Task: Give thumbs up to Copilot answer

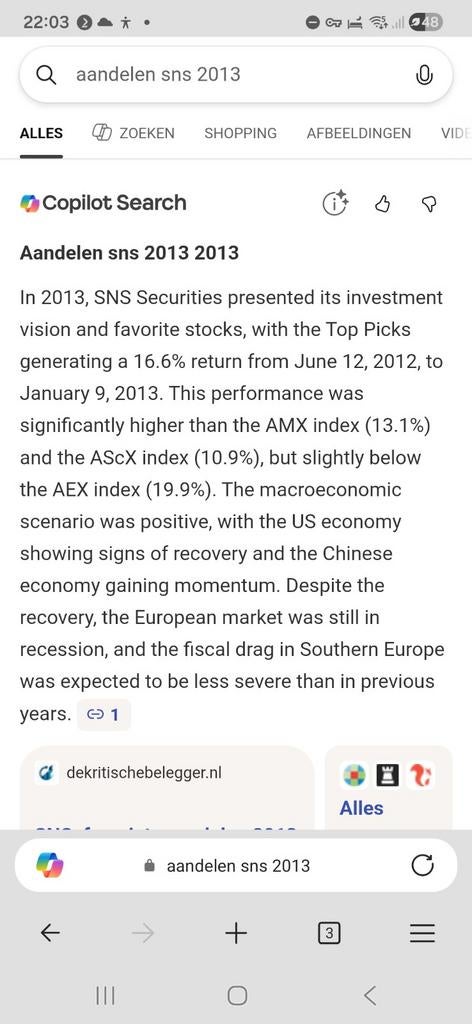Action: 383,204
